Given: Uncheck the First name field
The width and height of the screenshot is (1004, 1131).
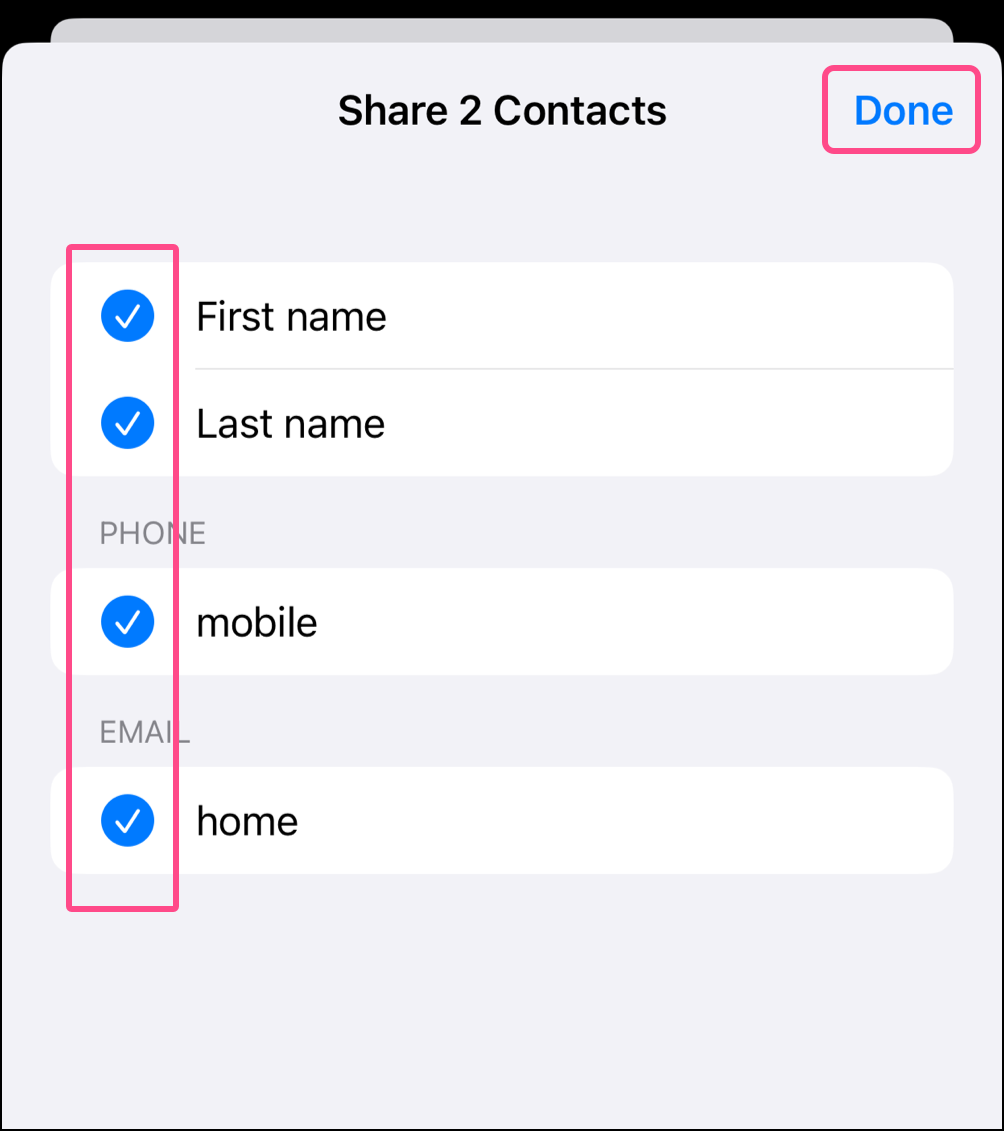Looking at the screenshot, I should pos(128,317).
